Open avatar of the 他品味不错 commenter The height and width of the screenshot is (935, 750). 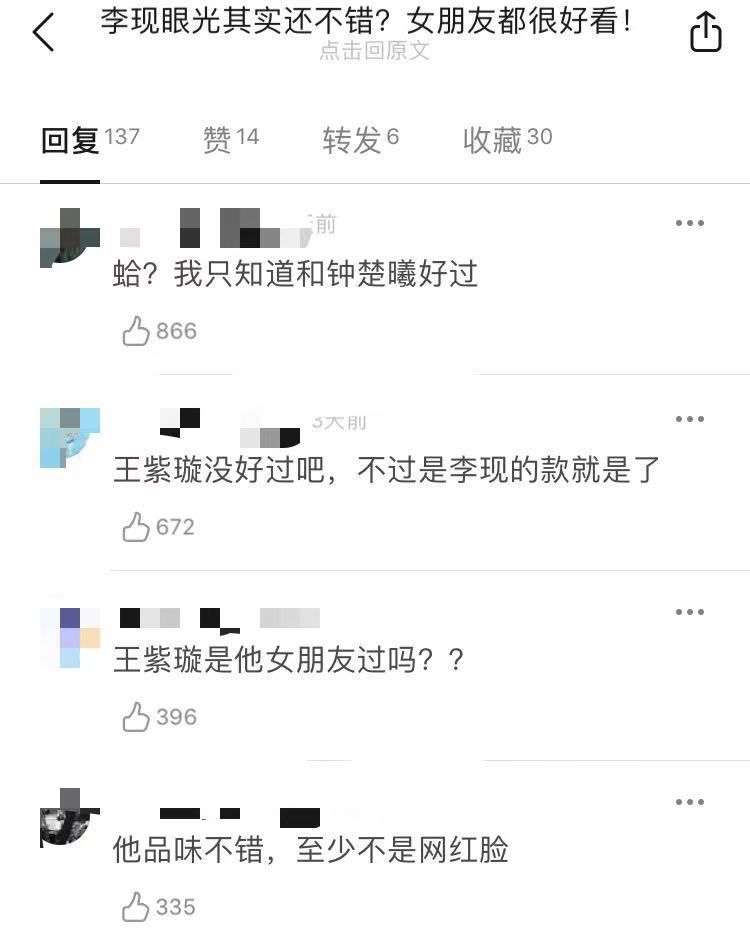(67, 819)
